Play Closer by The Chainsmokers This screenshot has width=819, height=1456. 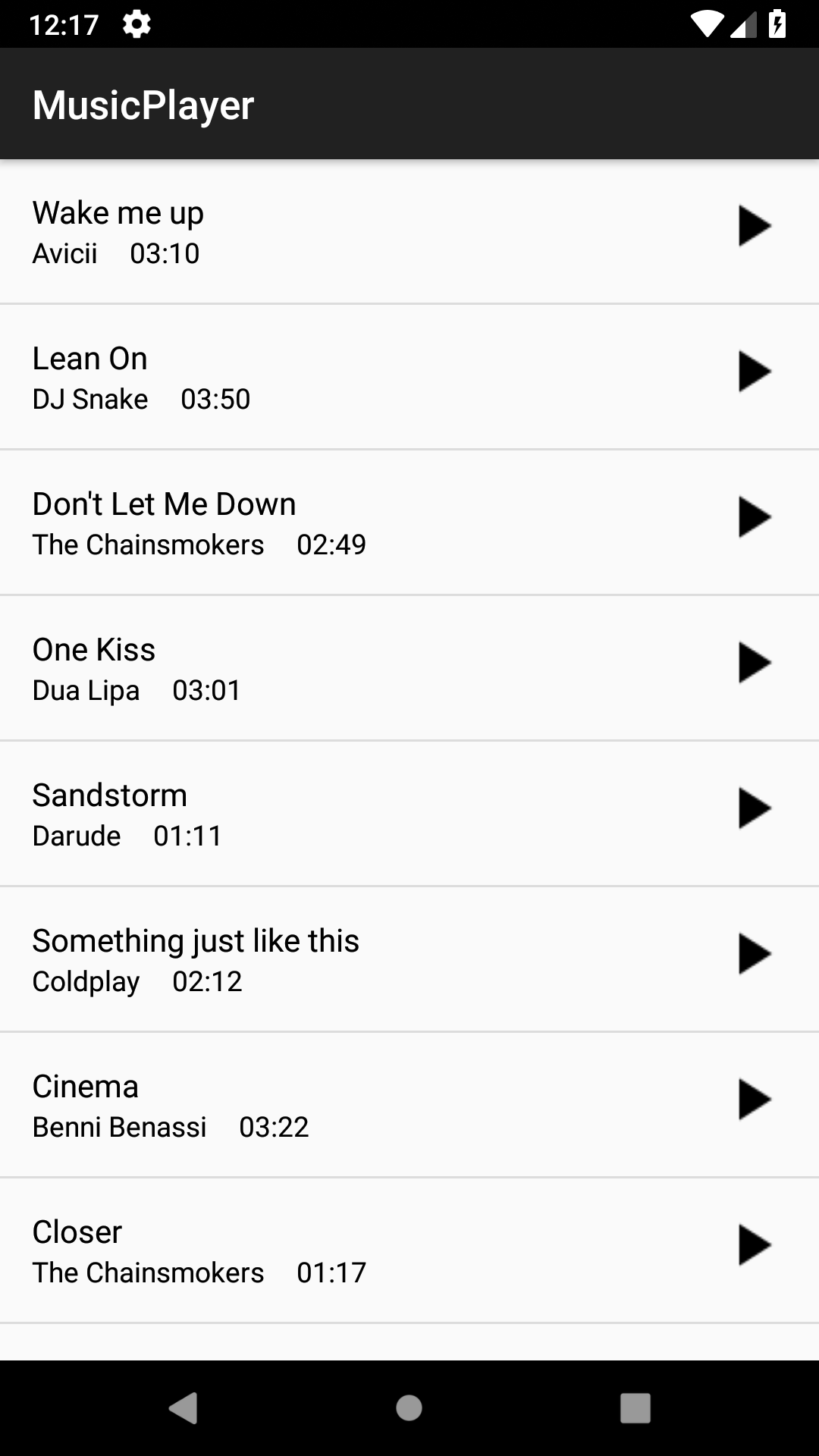[x=754, y=1245]
